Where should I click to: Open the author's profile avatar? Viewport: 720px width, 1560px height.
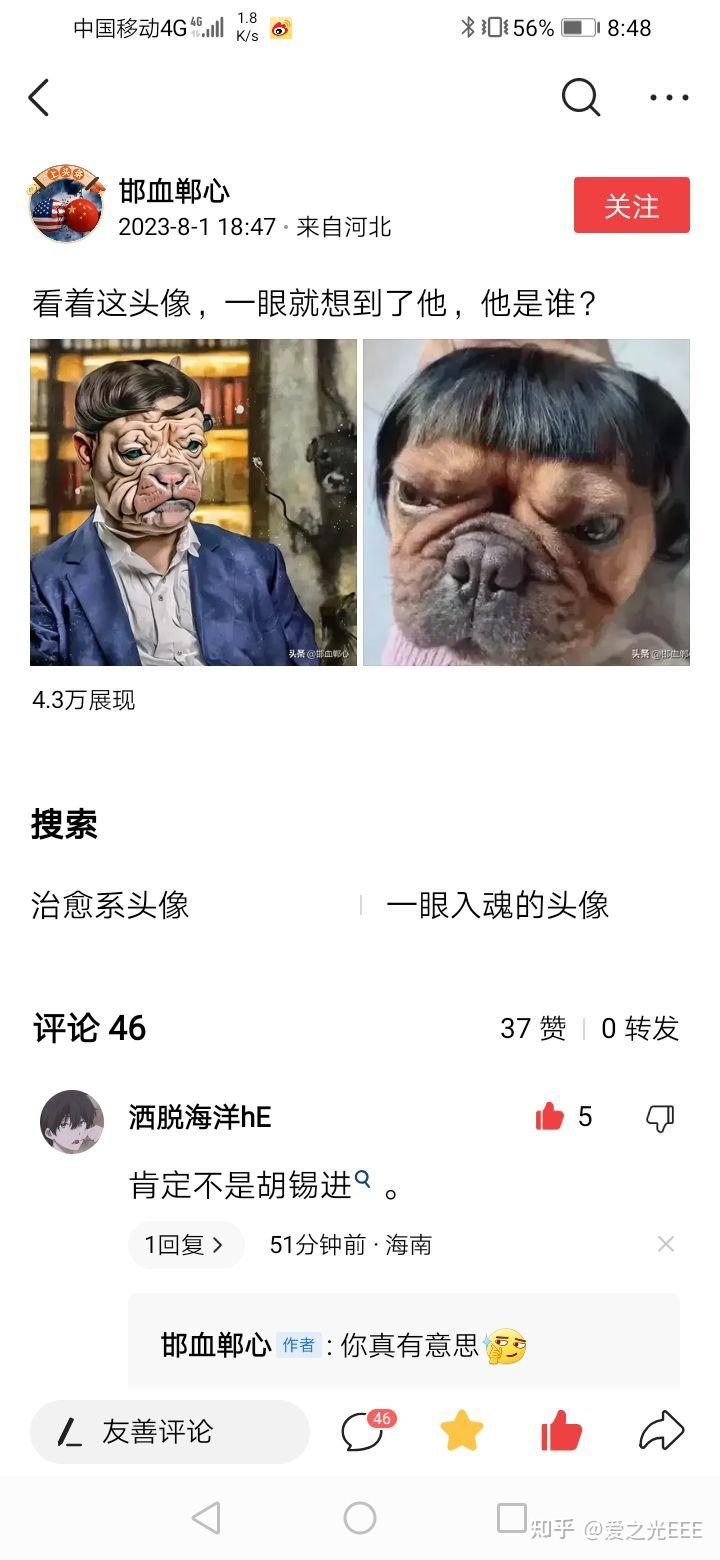[66, 205]
